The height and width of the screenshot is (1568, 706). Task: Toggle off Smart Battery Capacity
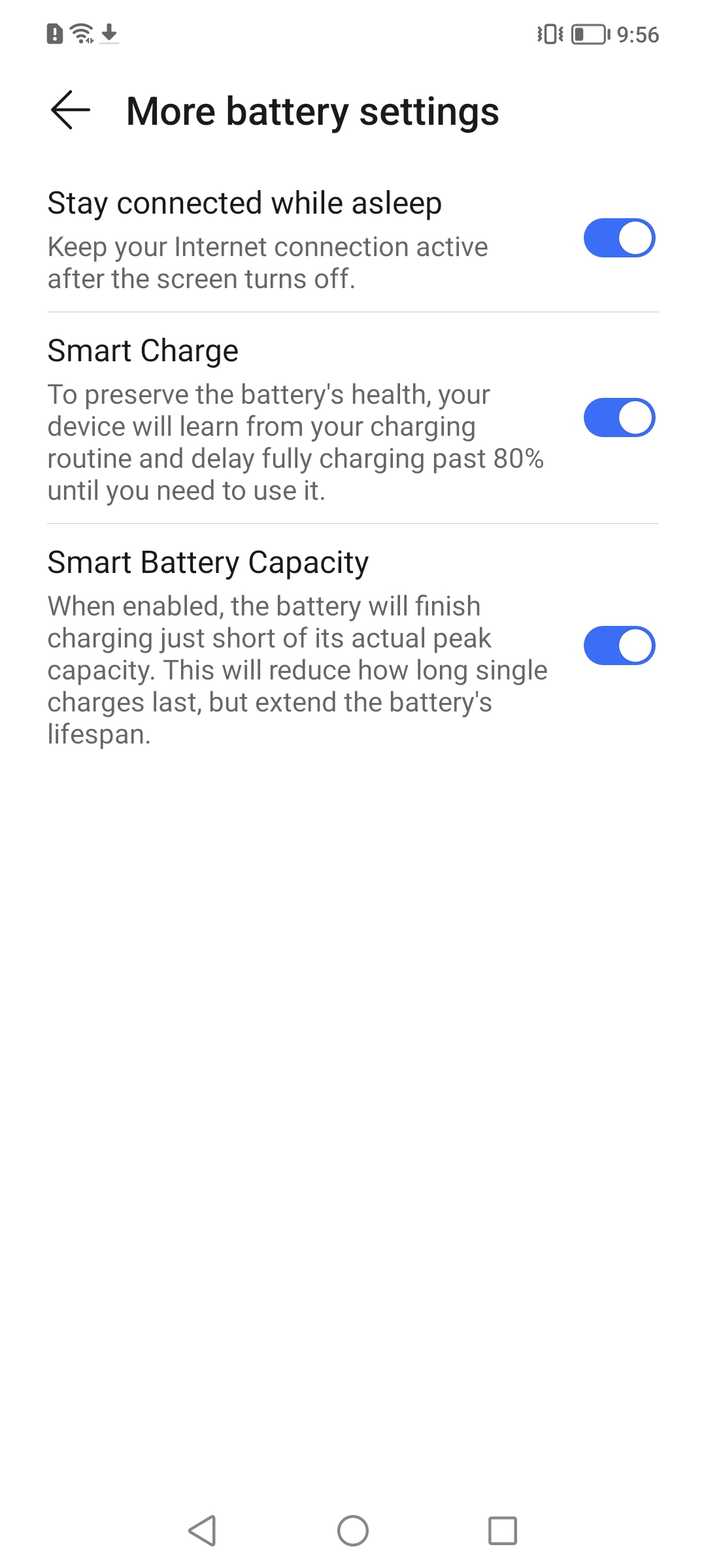pyautogui.click(x=619, y=645)
